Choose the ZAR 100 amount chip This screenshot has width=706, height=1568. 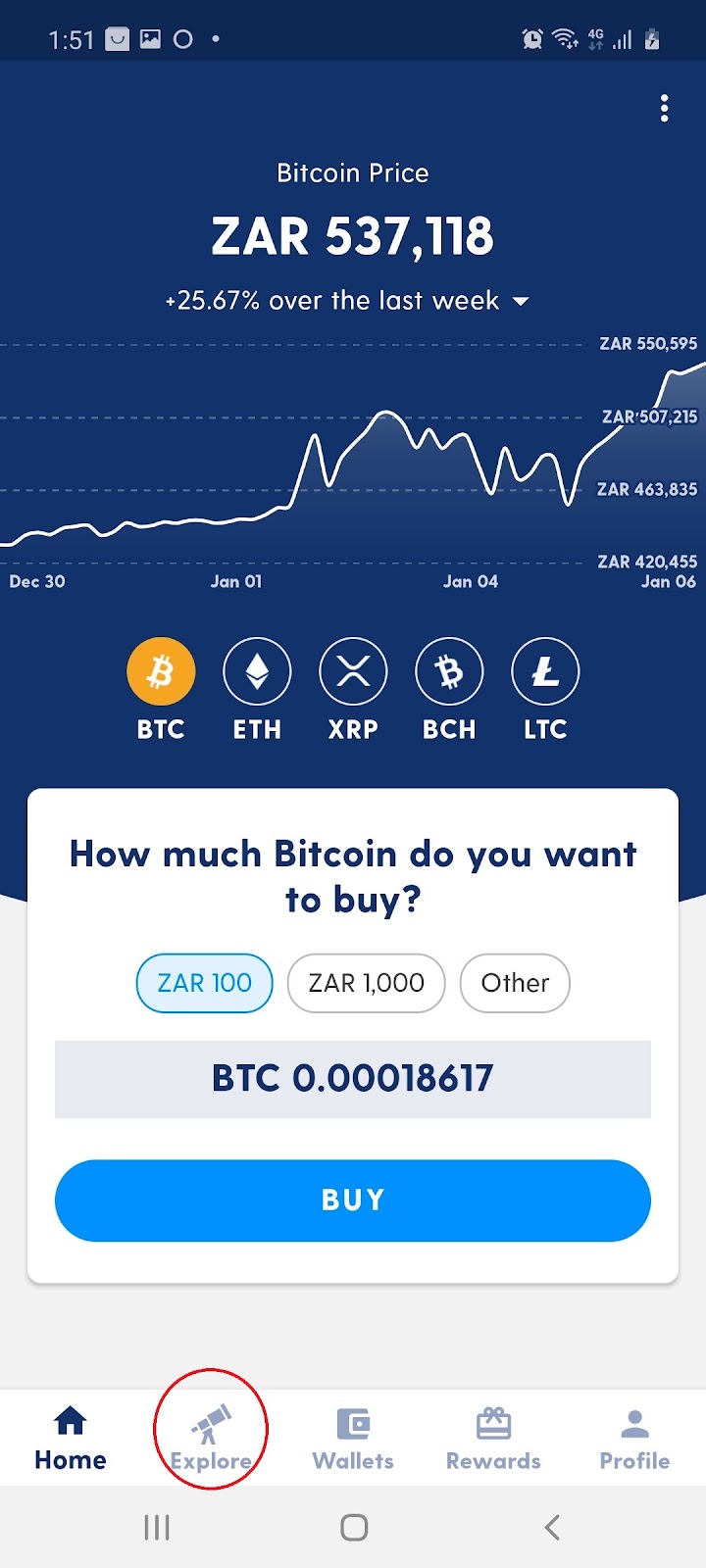[204, 983]
